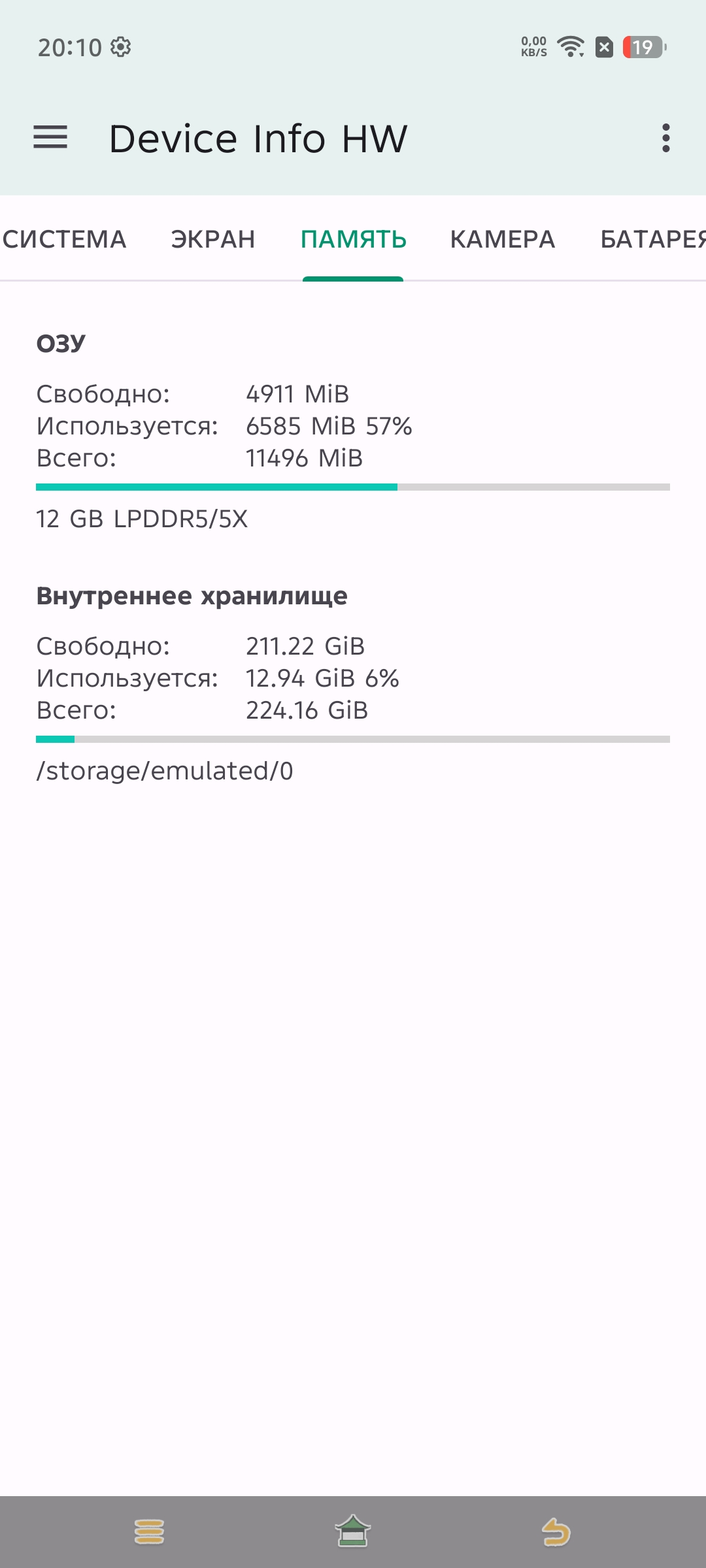Viewport: 706px width, 1568px height.
Task: Open the three-dot overflow menu
Action: click(x=665, y=138)
